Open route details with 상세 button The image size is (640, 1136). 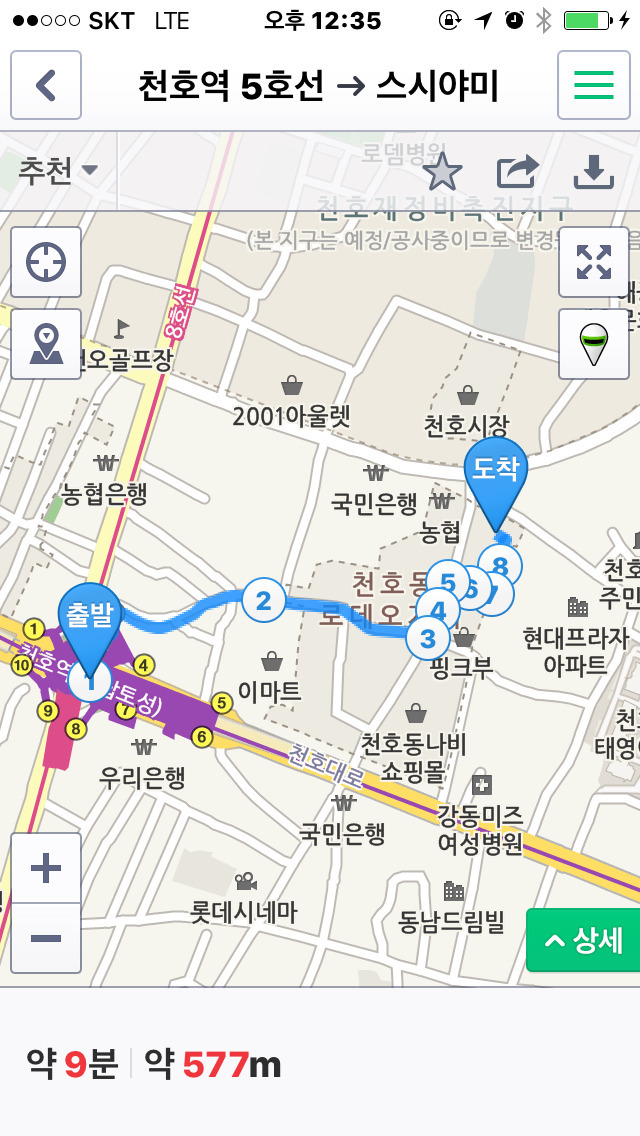[583, 940]
